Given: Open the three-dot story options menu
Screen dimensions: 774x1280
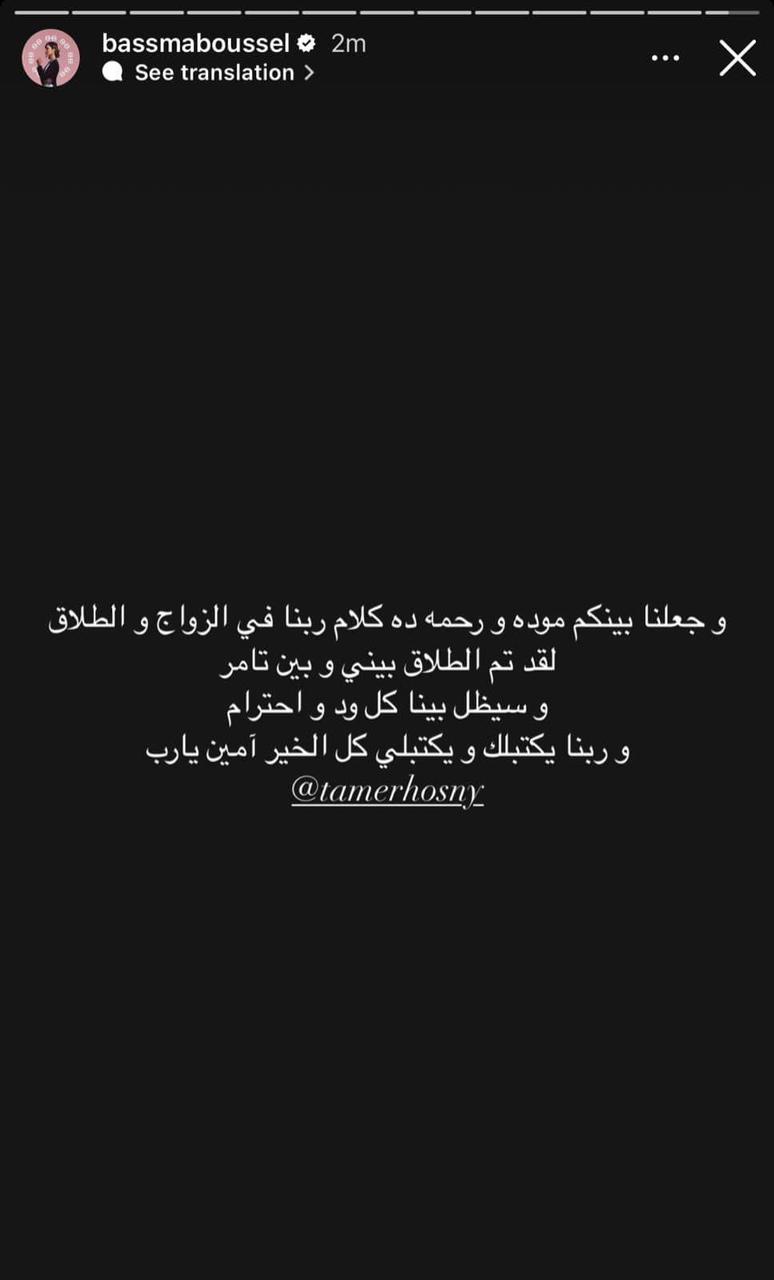Looking at the screenshot, I should [x=665, y=58].
